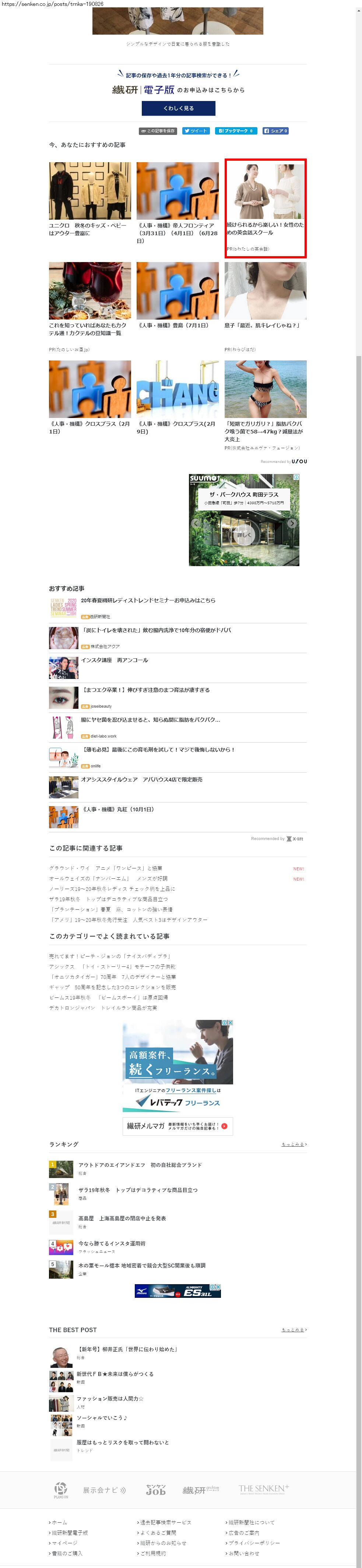Tap the くわしく見る button
Screen dimensions: 362x1568
178,108
